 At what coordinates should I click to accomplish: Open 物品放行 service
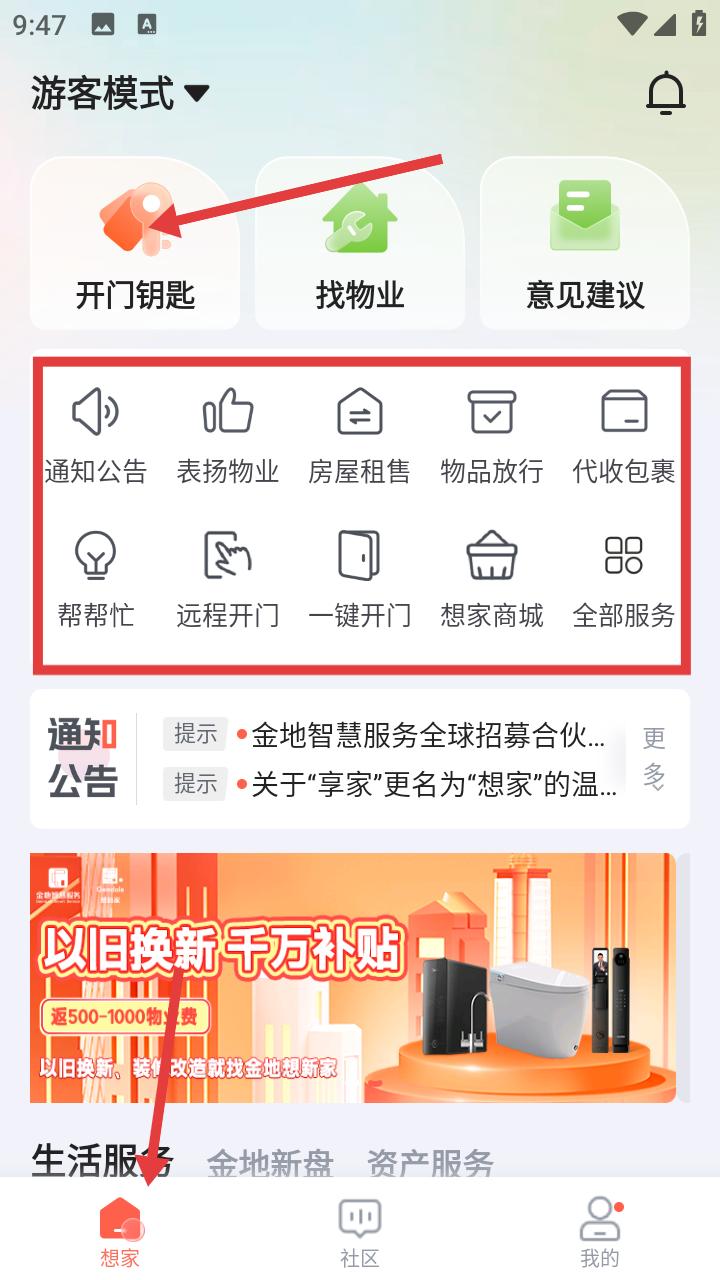click(492, 436)
